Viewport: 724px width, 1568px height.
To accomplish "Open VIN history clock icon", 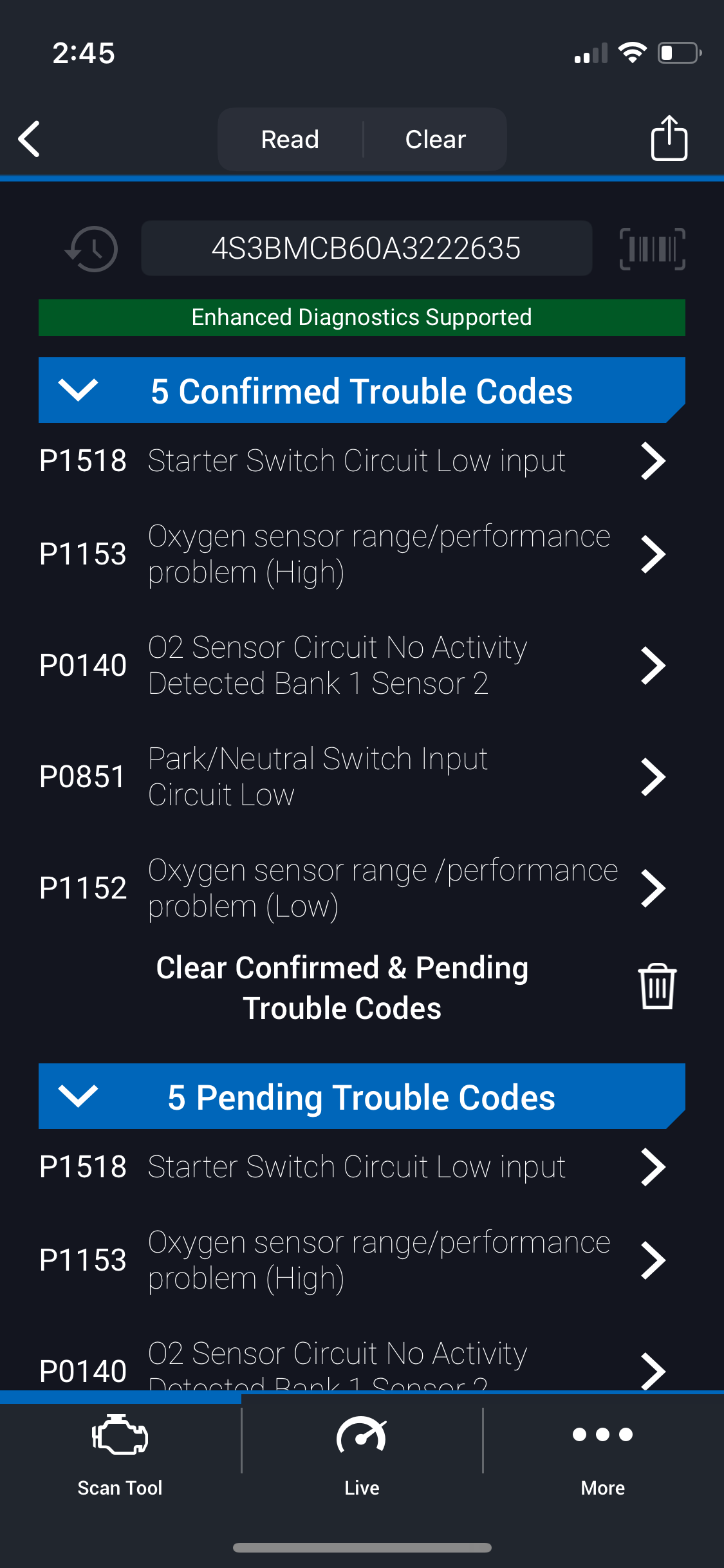I will (x=92, y=249).
